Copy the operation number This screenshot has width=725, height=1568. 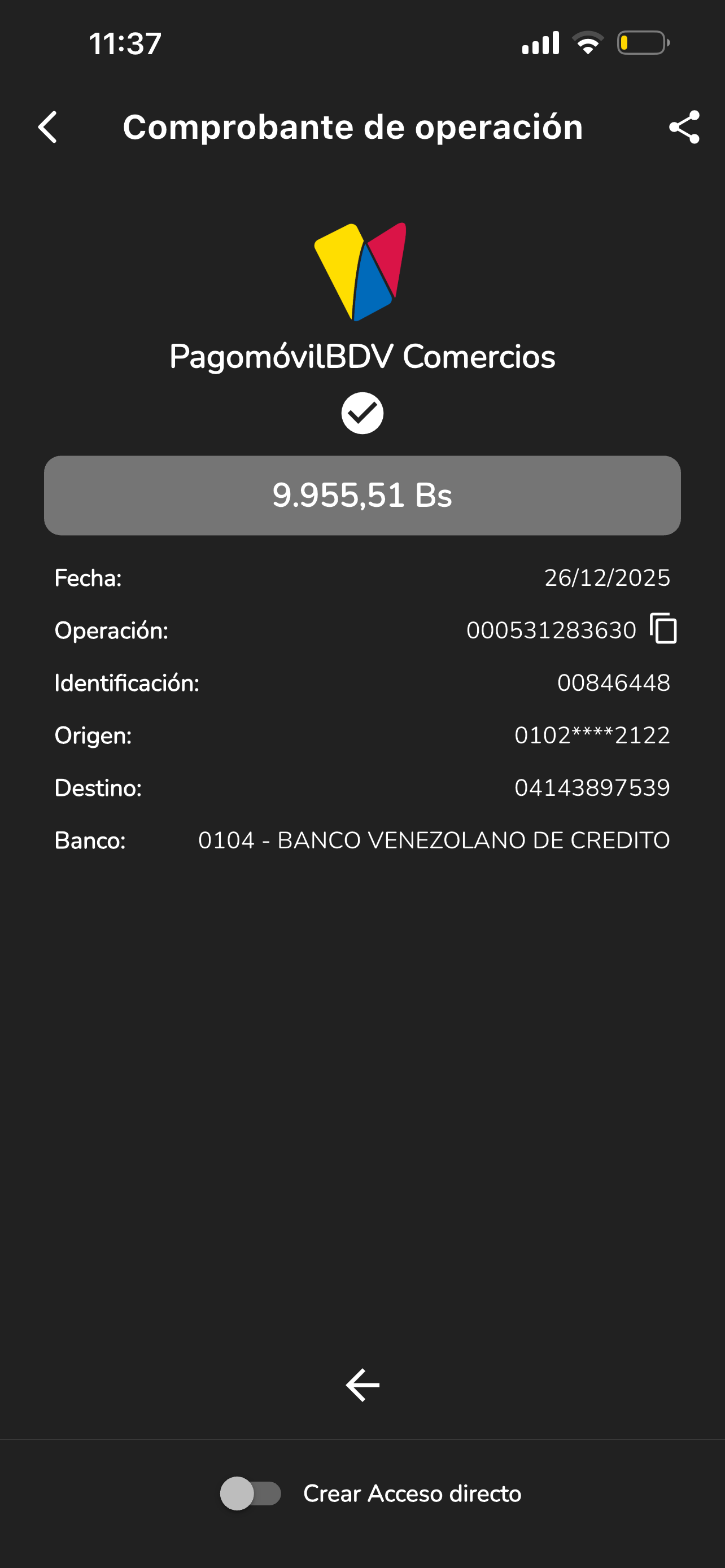pyautogui.click(x=663, y=629)
